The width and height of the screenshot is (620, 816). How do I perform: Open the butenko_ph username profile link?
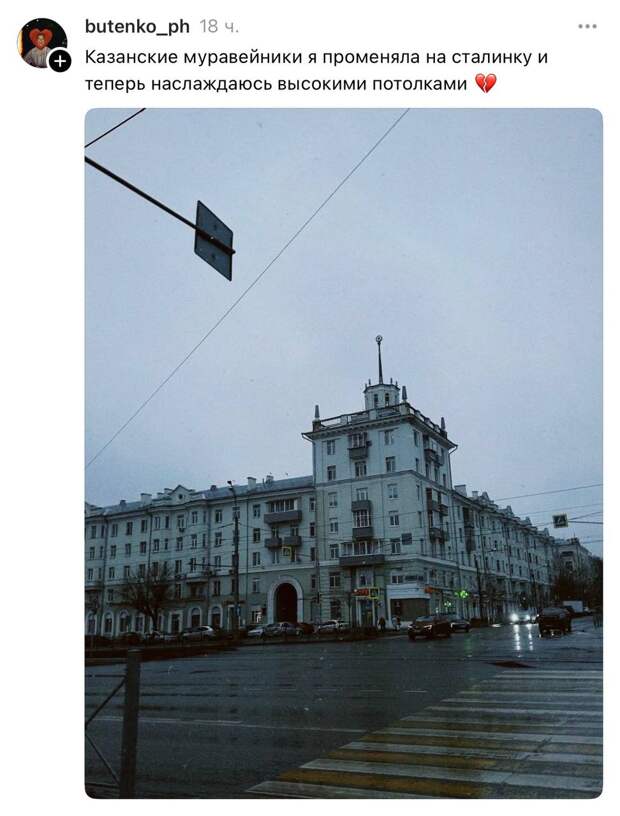coord(137,26)
